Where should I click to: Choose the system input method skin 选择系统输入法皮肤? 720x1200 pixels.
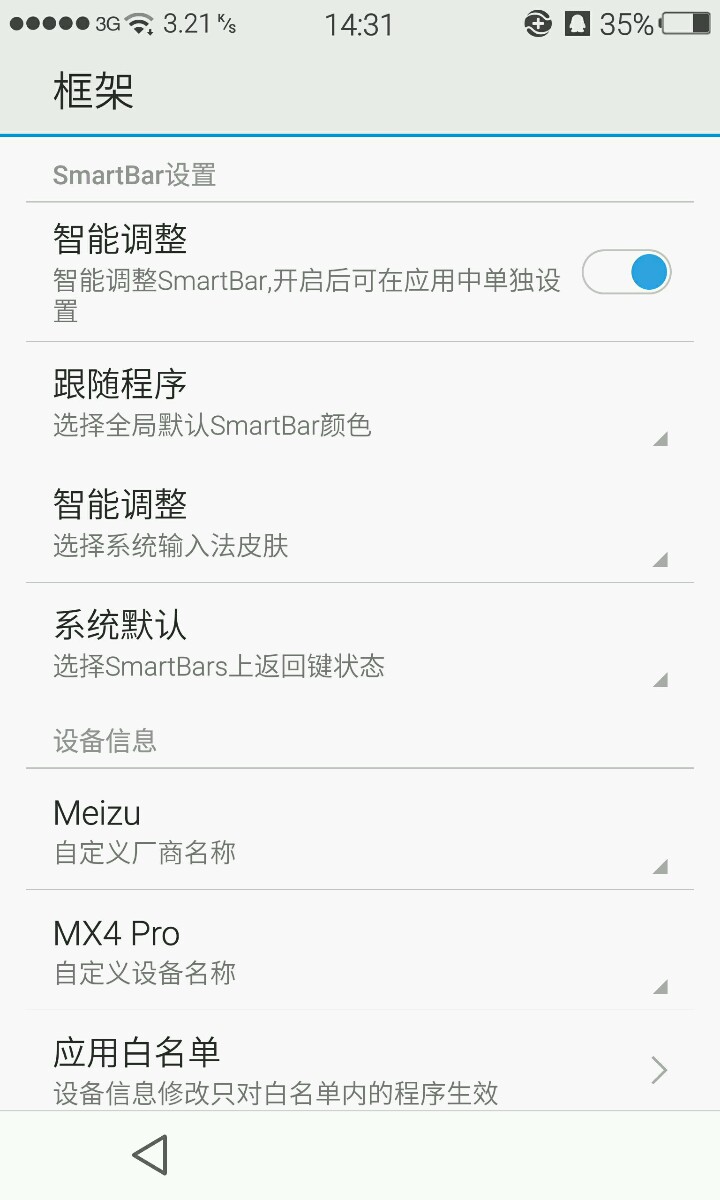point(359,522)
